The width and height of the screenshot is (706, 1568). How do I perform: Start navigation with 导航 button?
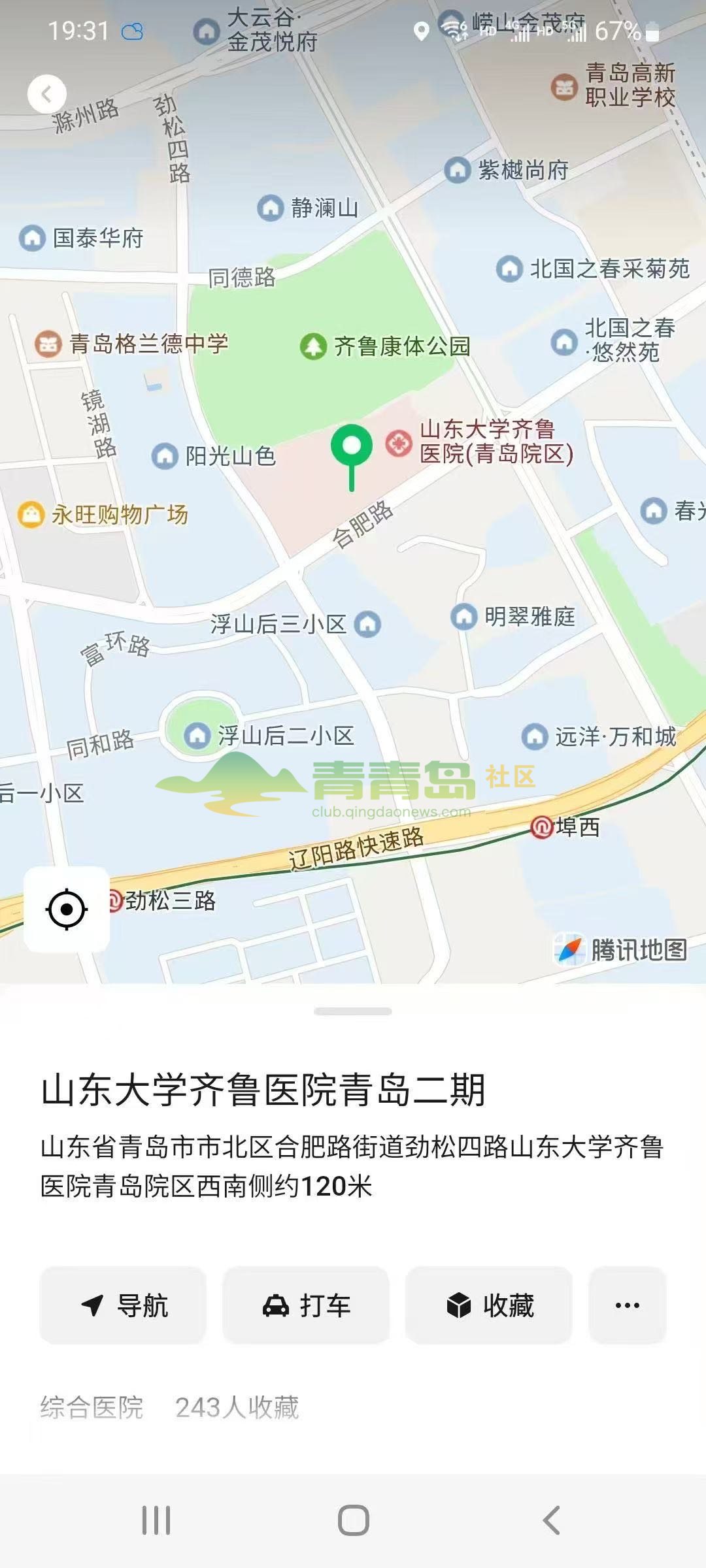[123, 1305]
